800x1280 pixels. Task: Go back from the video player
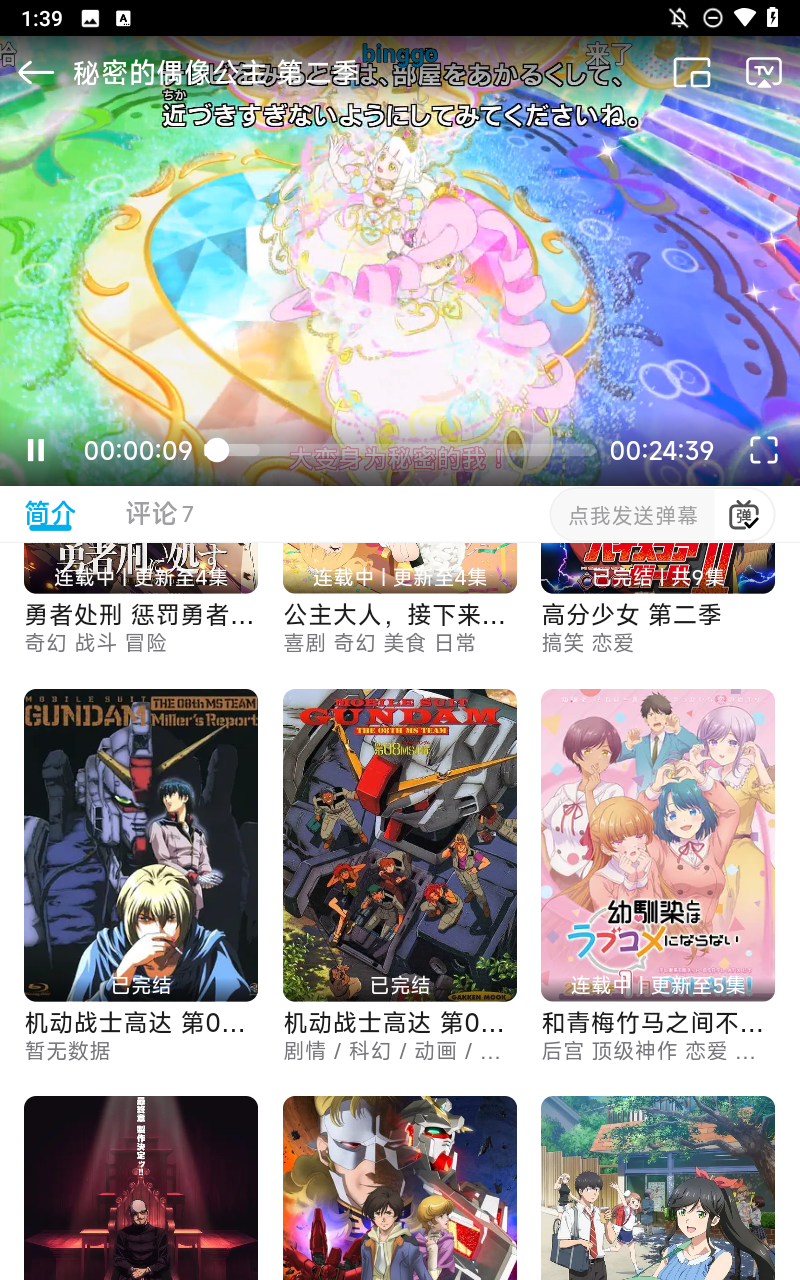point(36,73)
